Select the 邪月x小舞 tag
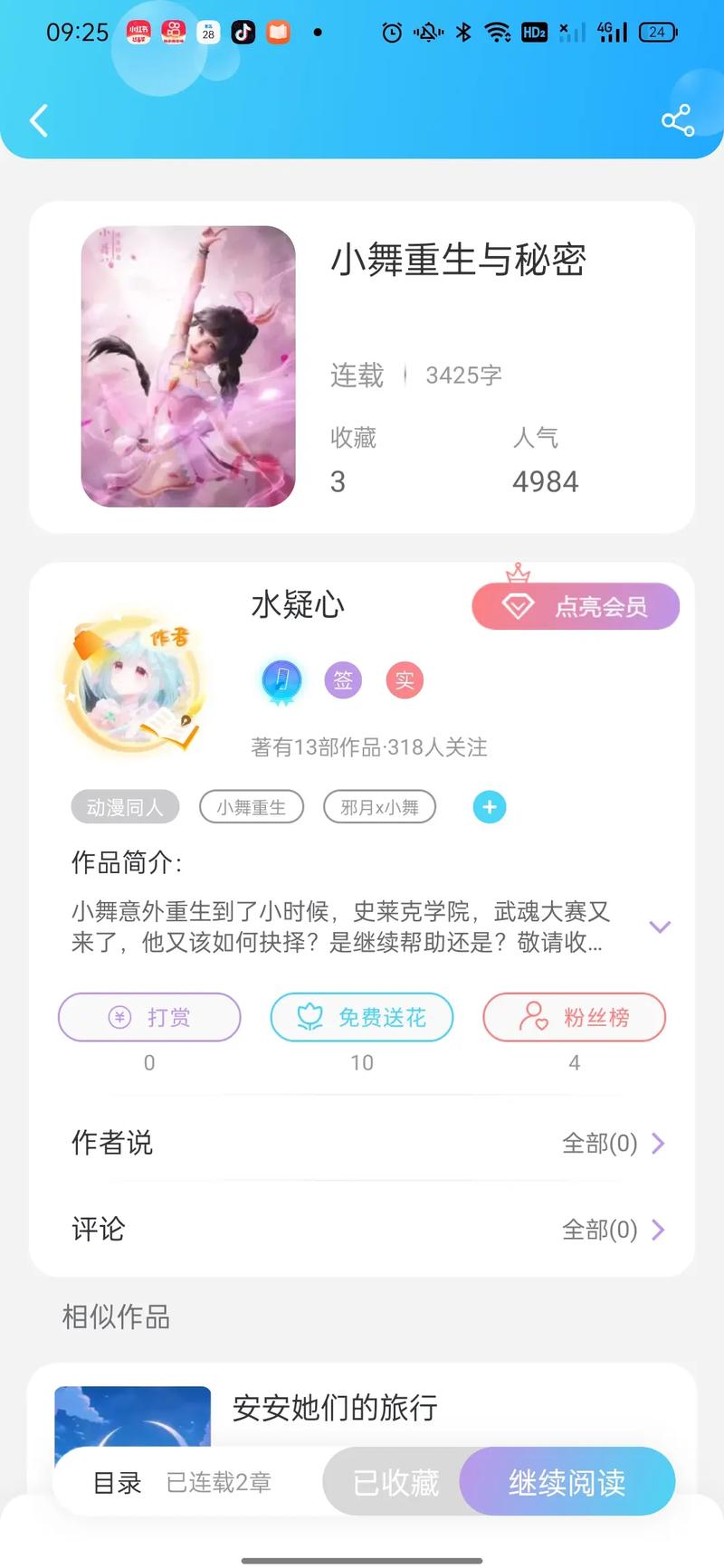The height and width of the screenshot is (1568, 724). [379, 807]
